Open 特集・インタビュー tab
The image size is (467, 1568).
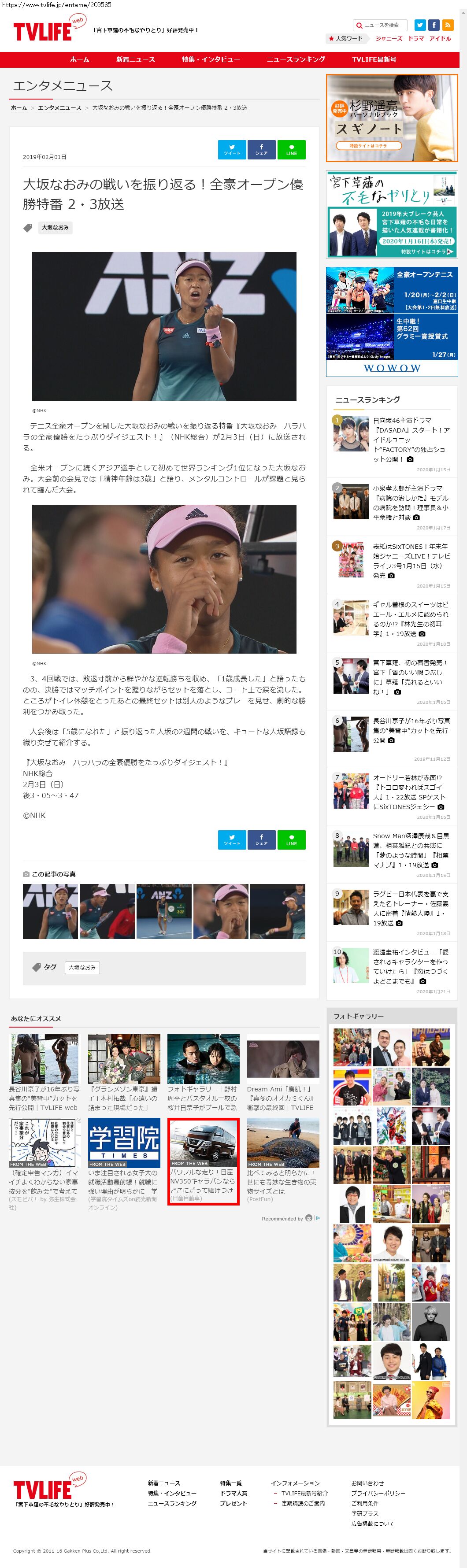tap(211, 59)
